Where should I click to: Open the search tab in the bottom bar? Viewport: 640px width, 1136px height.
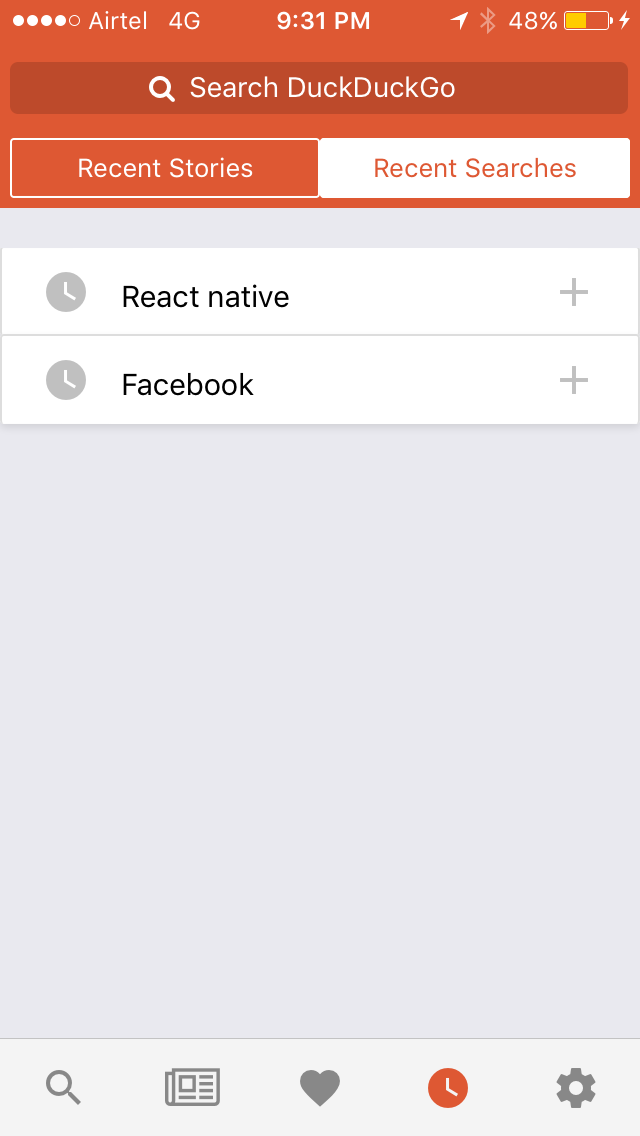[63, 1087]
